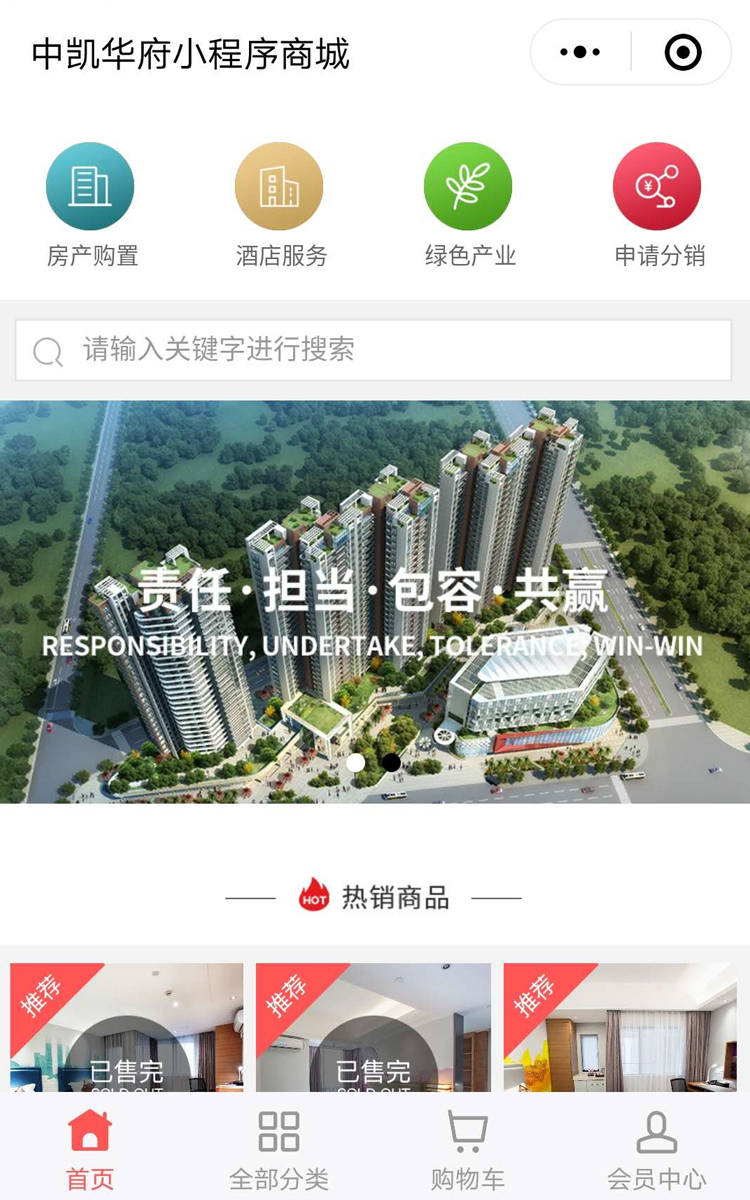Open the 购物车 tab

click(x=467, y=1150)
